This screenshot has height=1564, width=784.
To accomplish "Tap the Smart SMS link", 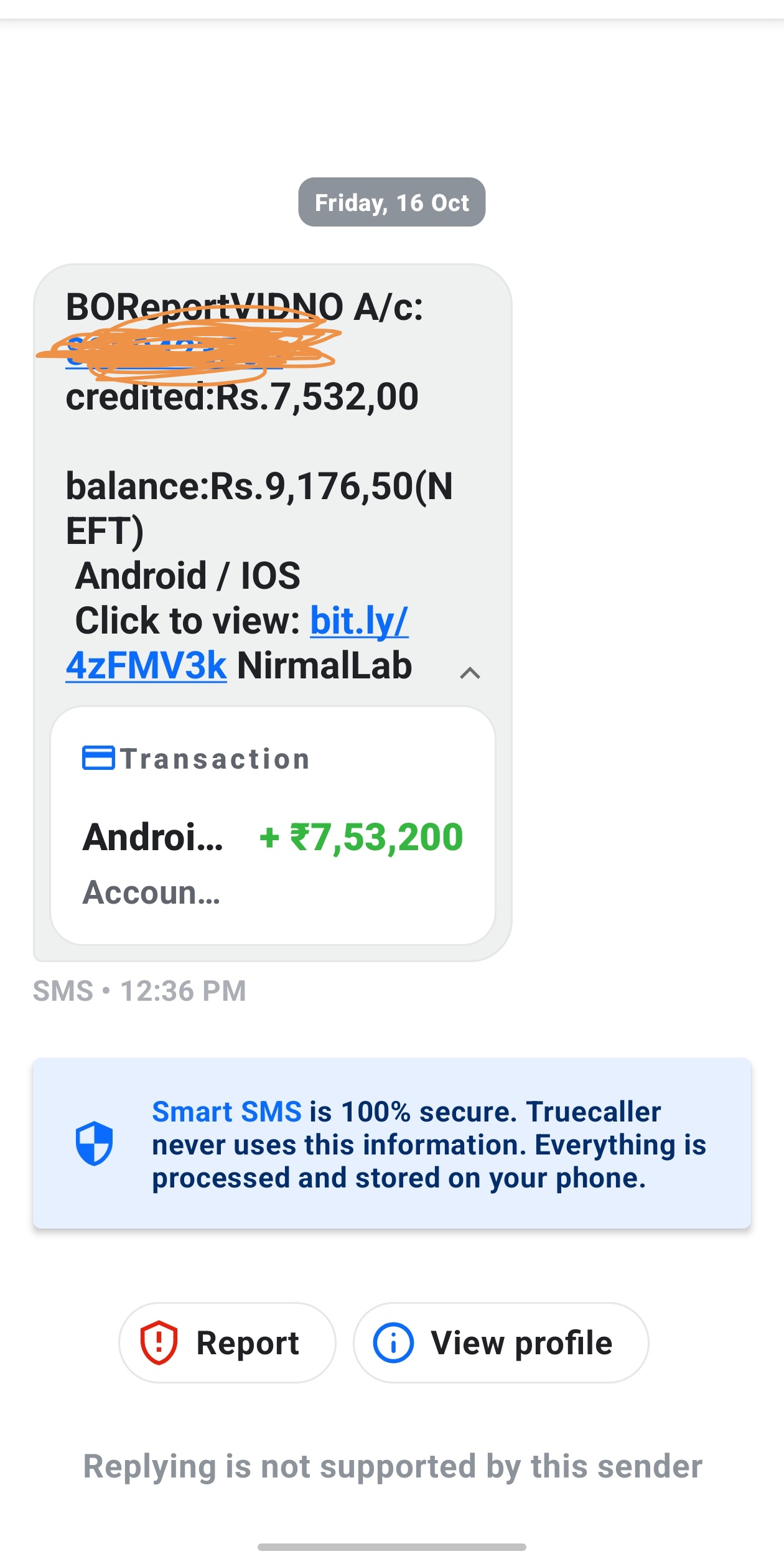I will point(226,1112).
